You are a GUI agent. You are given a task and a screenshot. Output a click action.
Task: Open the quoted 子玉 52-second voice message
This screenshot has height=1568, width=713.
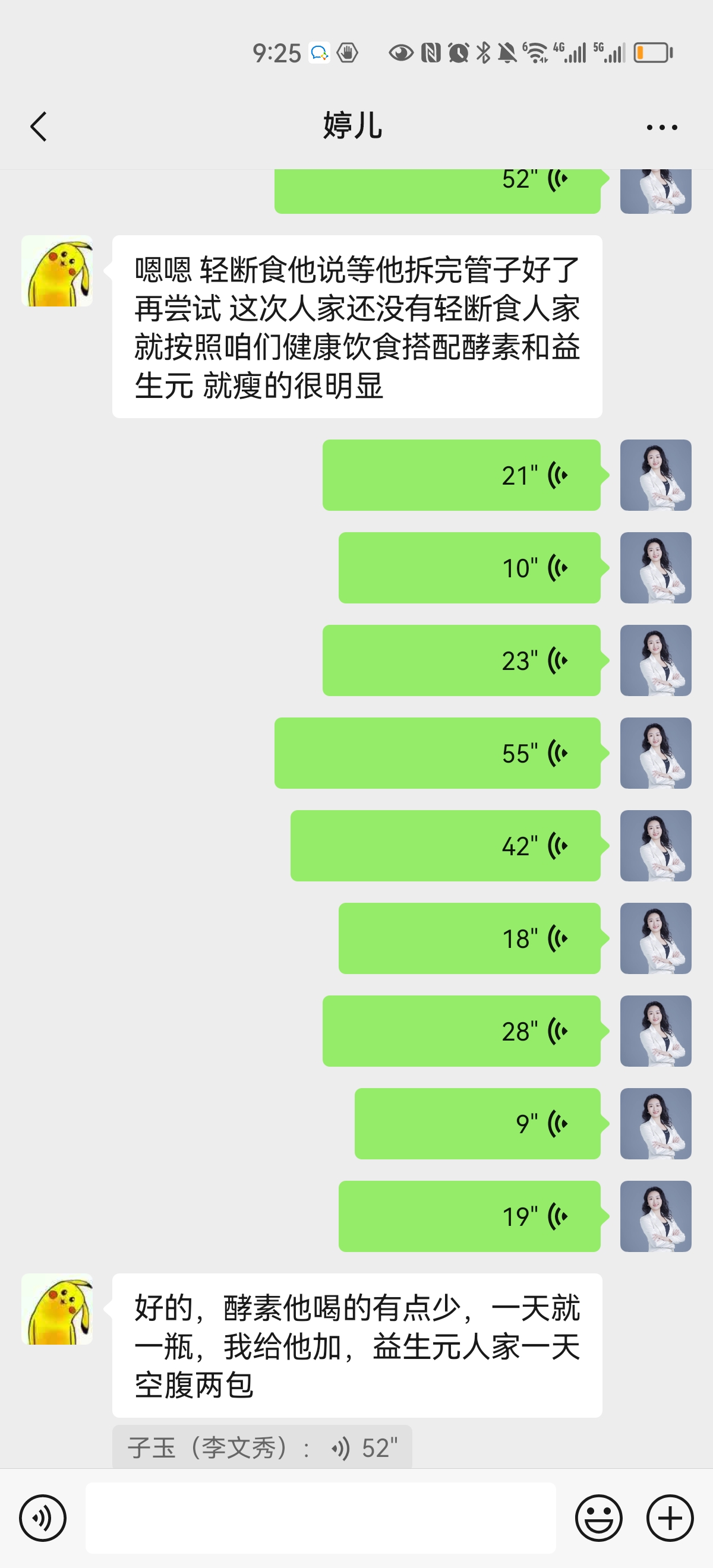tap(262, 1447)
